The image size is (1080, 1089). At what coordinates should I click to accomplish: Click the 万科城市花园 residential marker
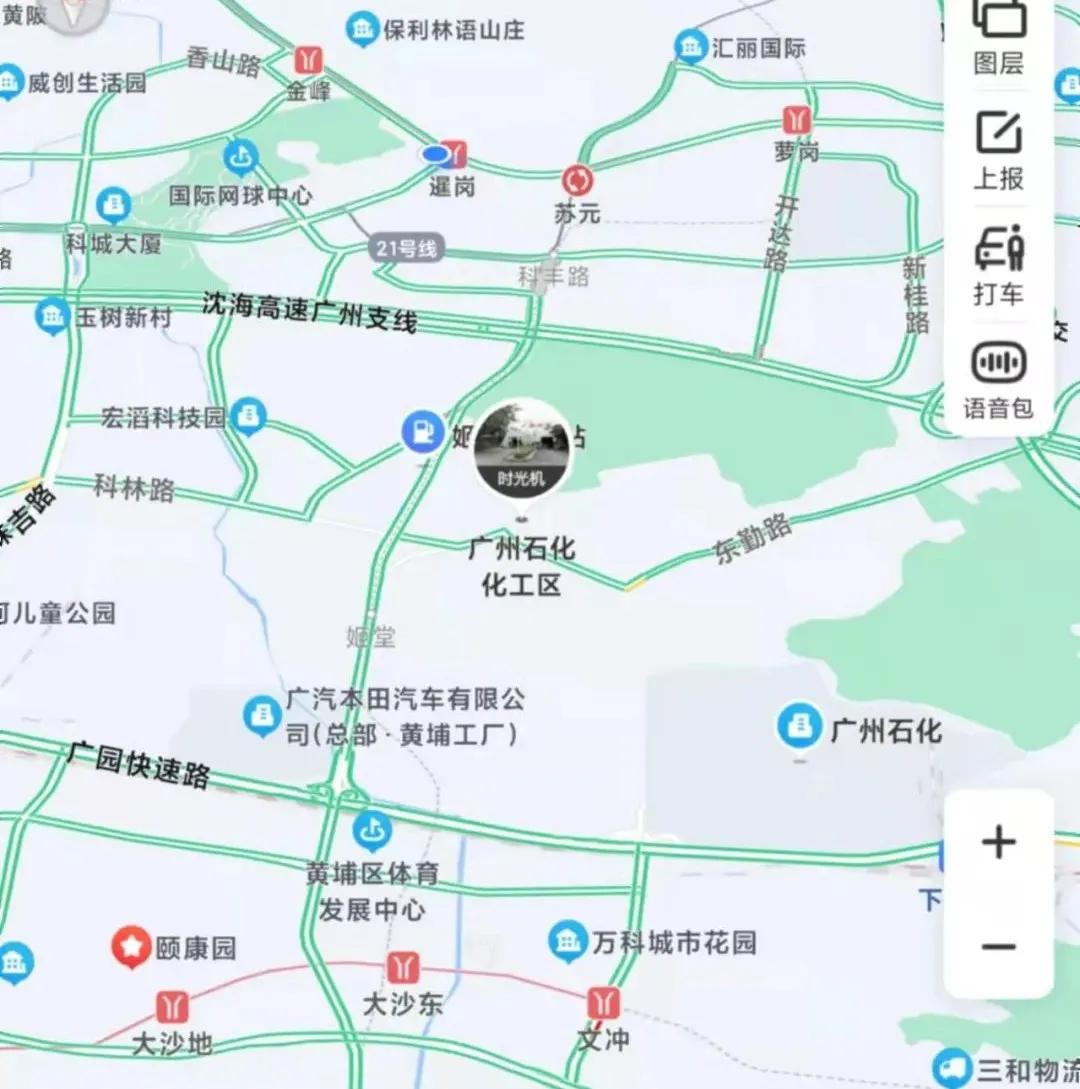click(x=566, y=938)
